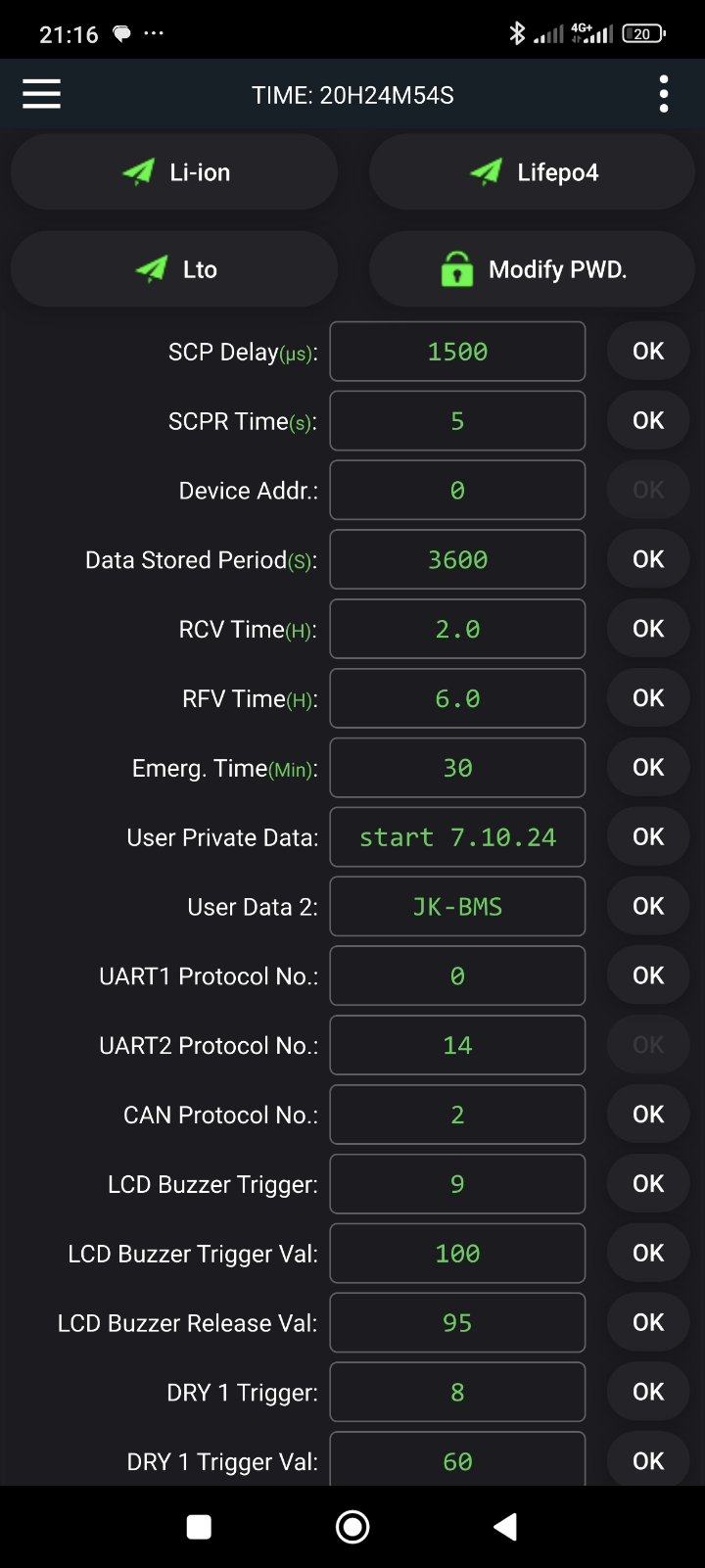Viewport: 705px width, 1568px height.
Task: Edit the RFV Time value
Action: (457, 698)
